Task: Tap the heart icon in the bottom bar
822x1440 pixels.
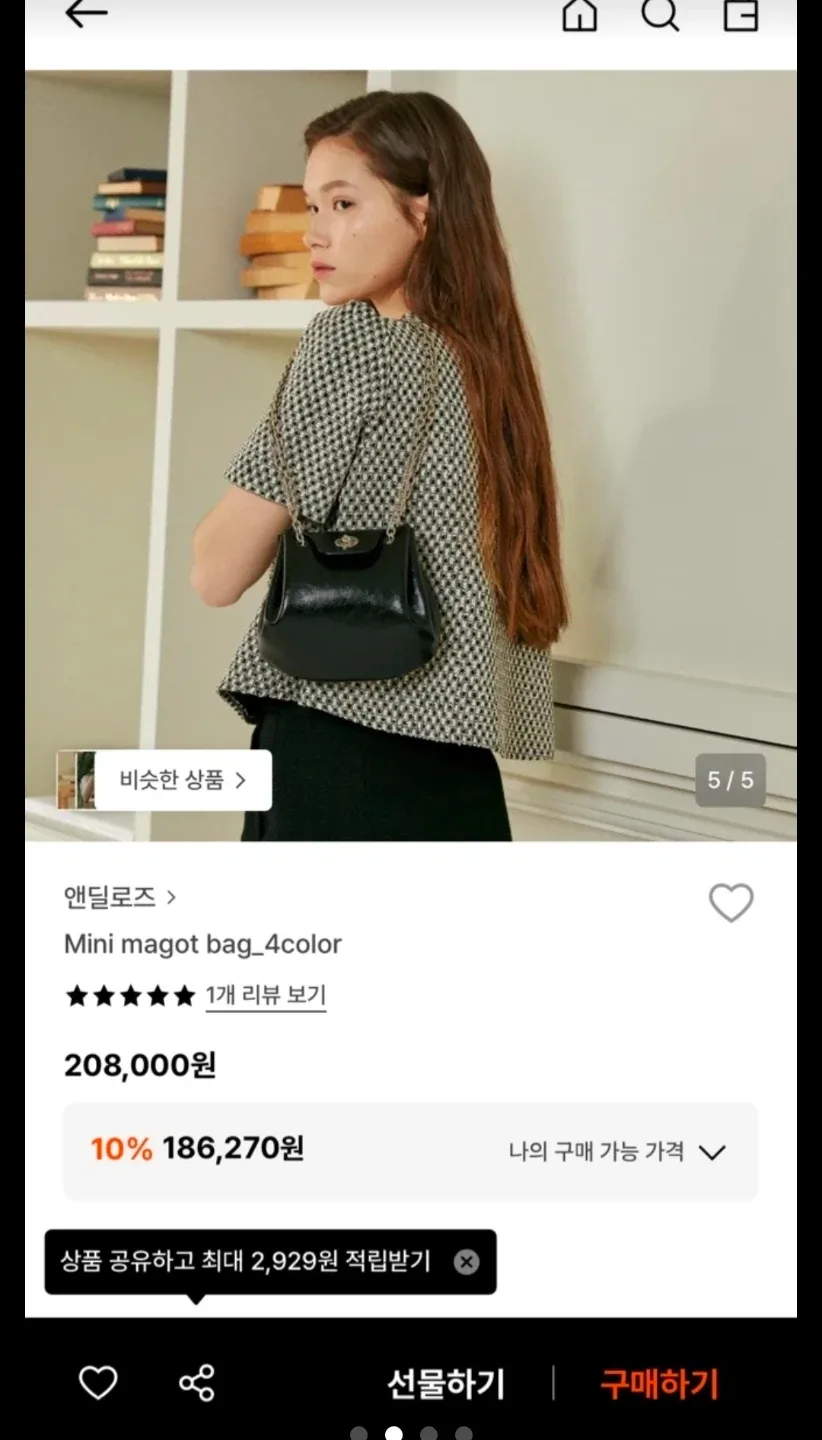Action: 97,1384
